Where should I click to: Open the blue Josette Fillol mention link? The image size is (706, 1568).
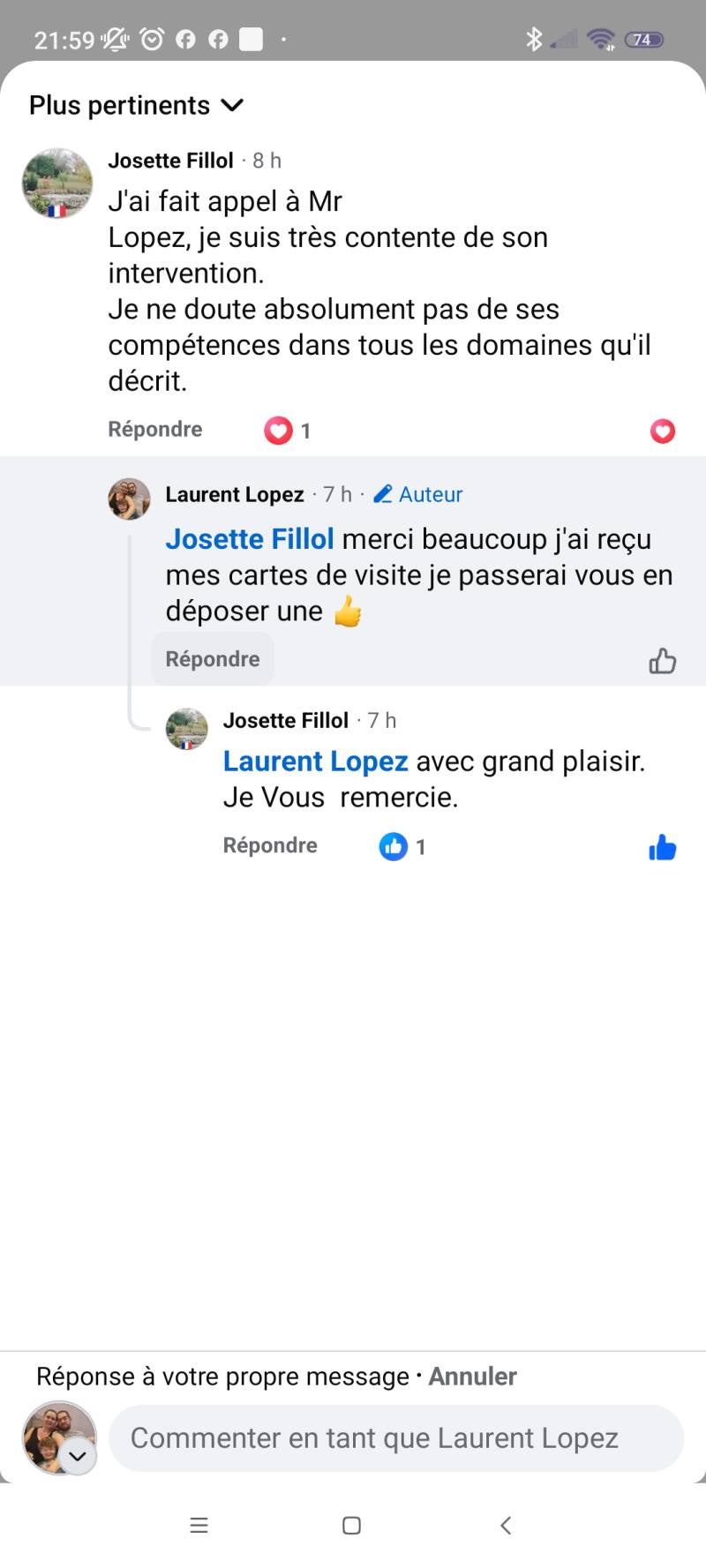(250, 539)
